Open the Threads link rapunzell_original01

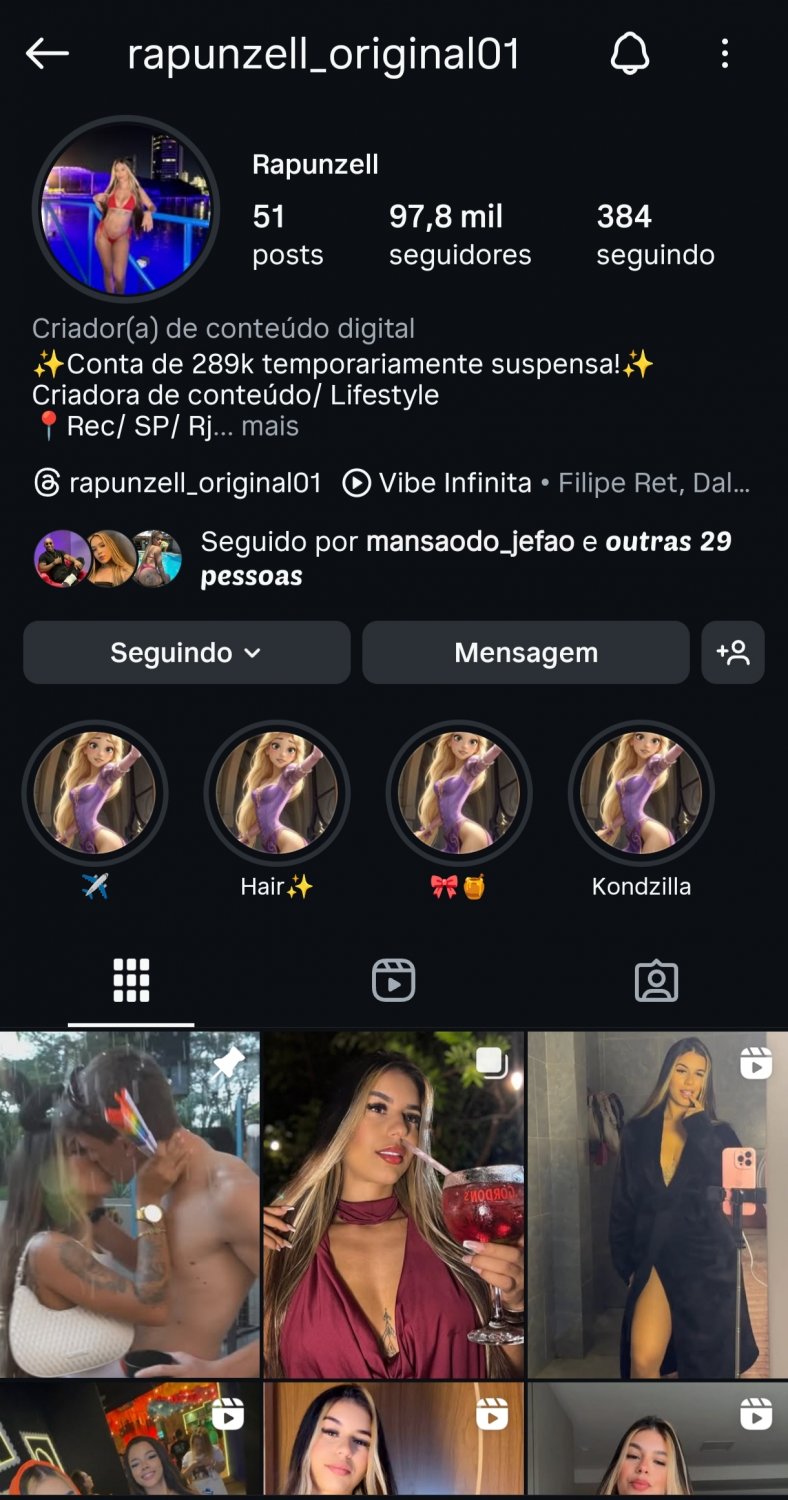[x=177, y=484]
